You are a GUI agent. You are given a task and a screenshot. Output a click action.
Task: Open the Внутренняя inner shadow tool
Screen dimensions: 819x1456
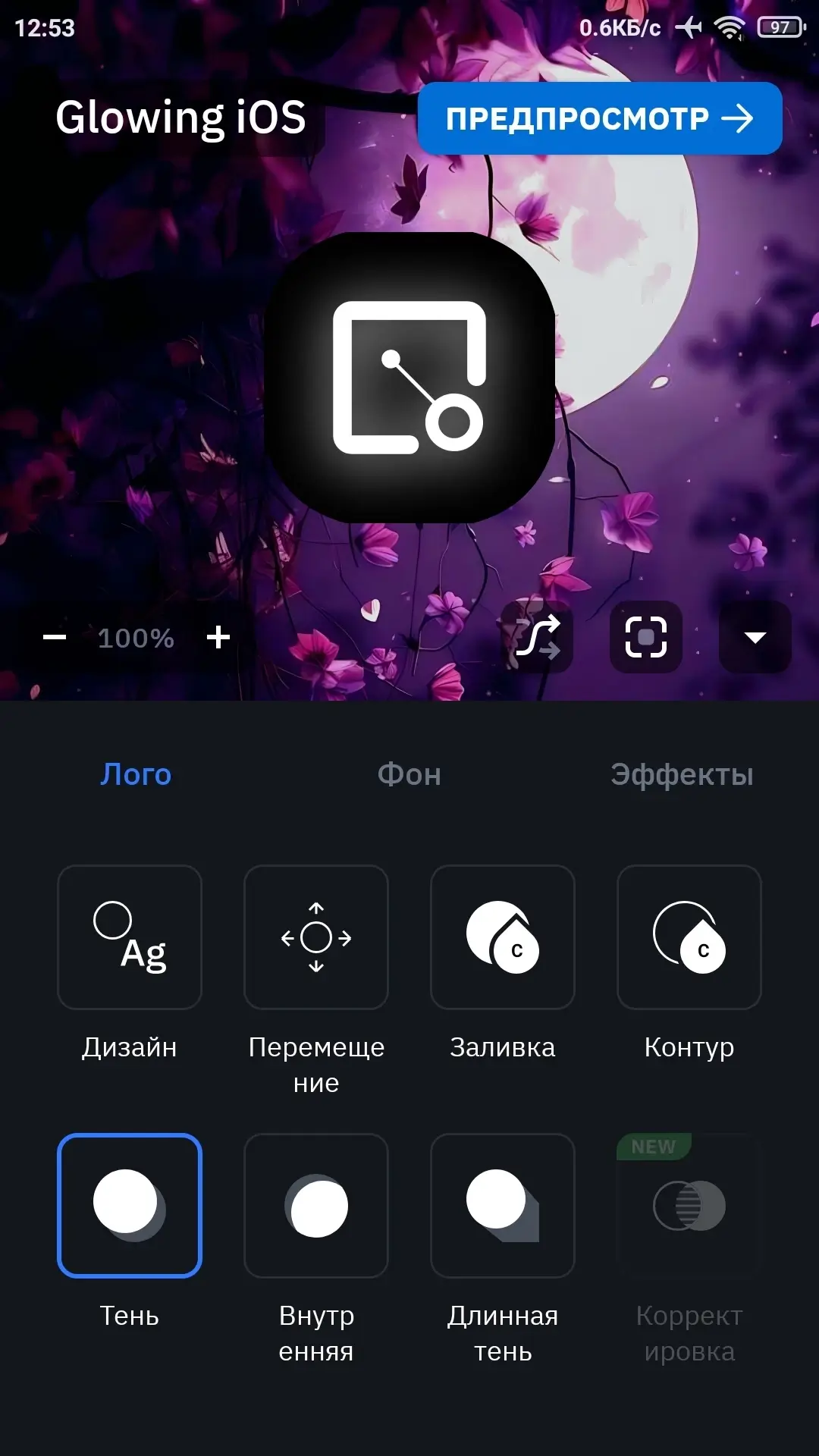pyautogui.click(x=316, y=1206)
